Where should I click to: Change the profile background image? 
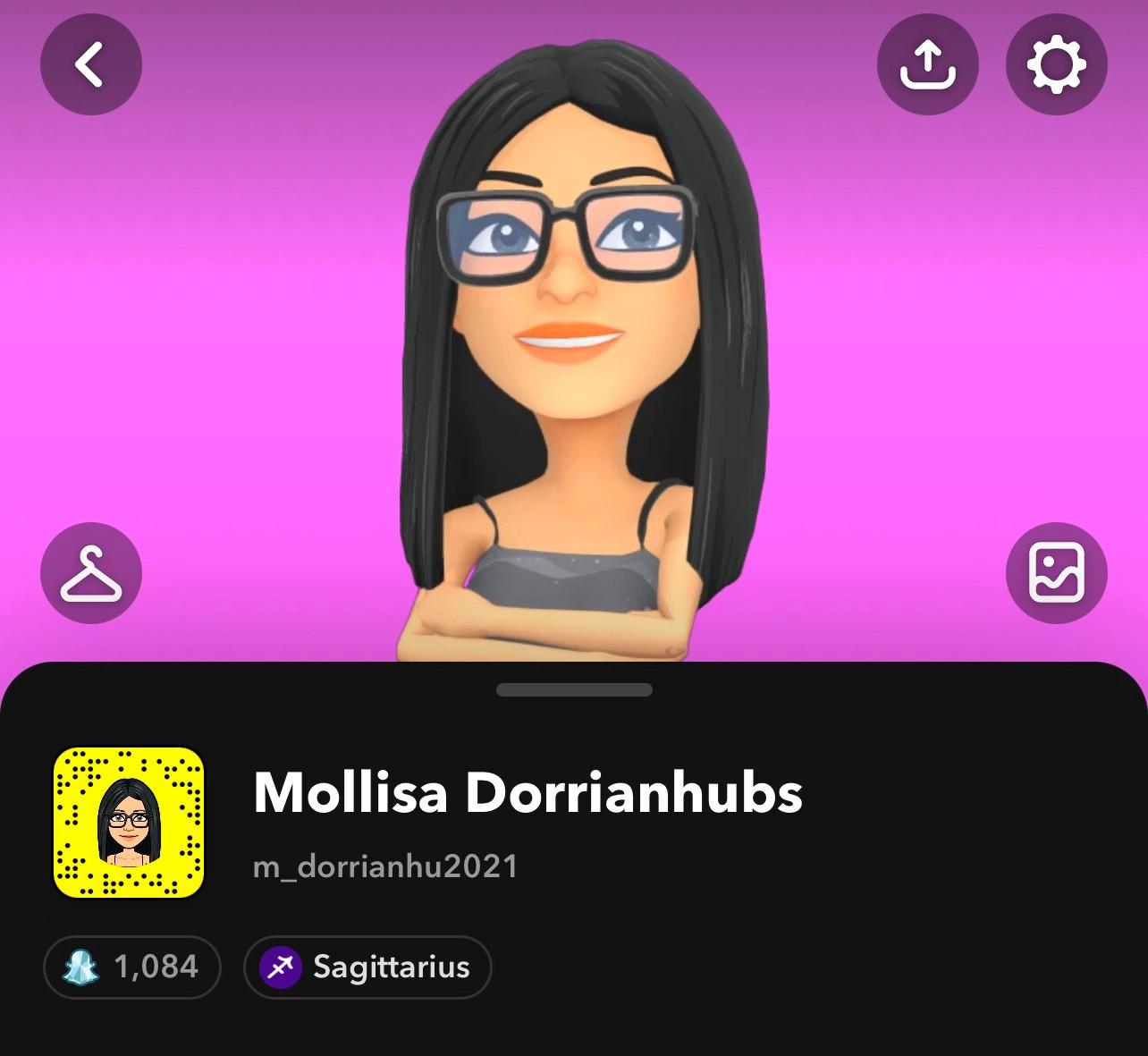click(1056, 573)
